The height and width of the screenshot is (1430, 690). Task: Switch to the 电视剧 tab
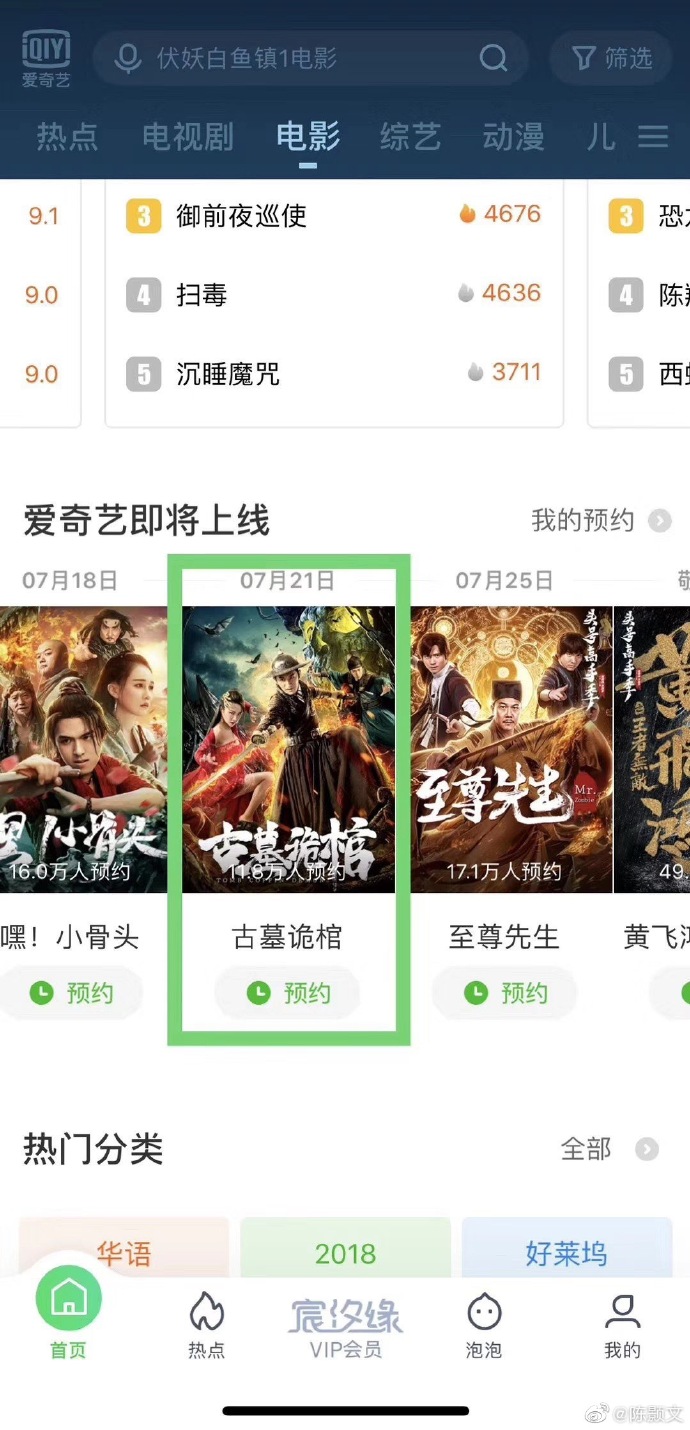pyautogui.click(x=187, y=136)
